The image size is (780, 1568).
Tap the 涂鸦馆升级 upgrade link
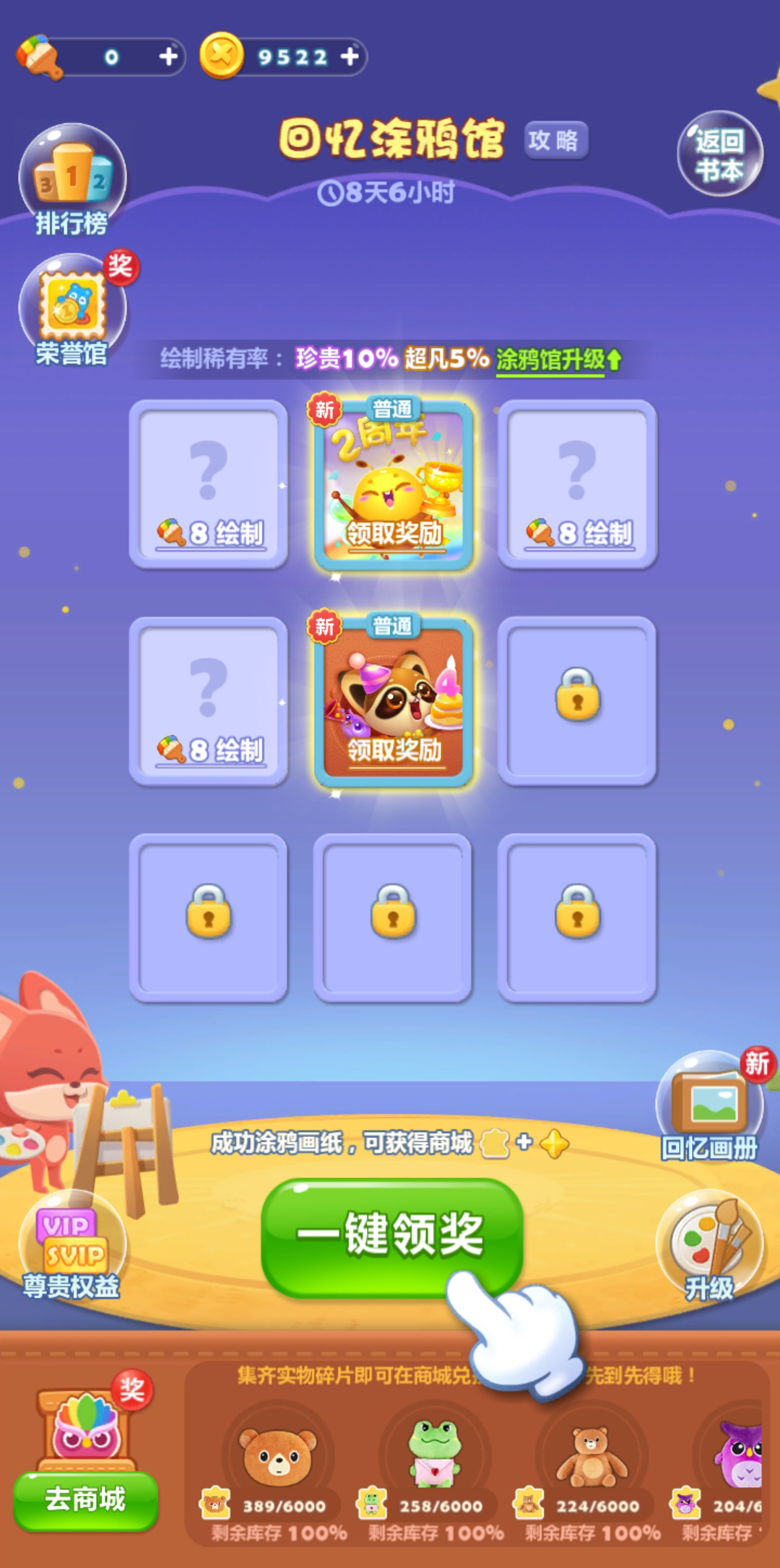(558, 359)
